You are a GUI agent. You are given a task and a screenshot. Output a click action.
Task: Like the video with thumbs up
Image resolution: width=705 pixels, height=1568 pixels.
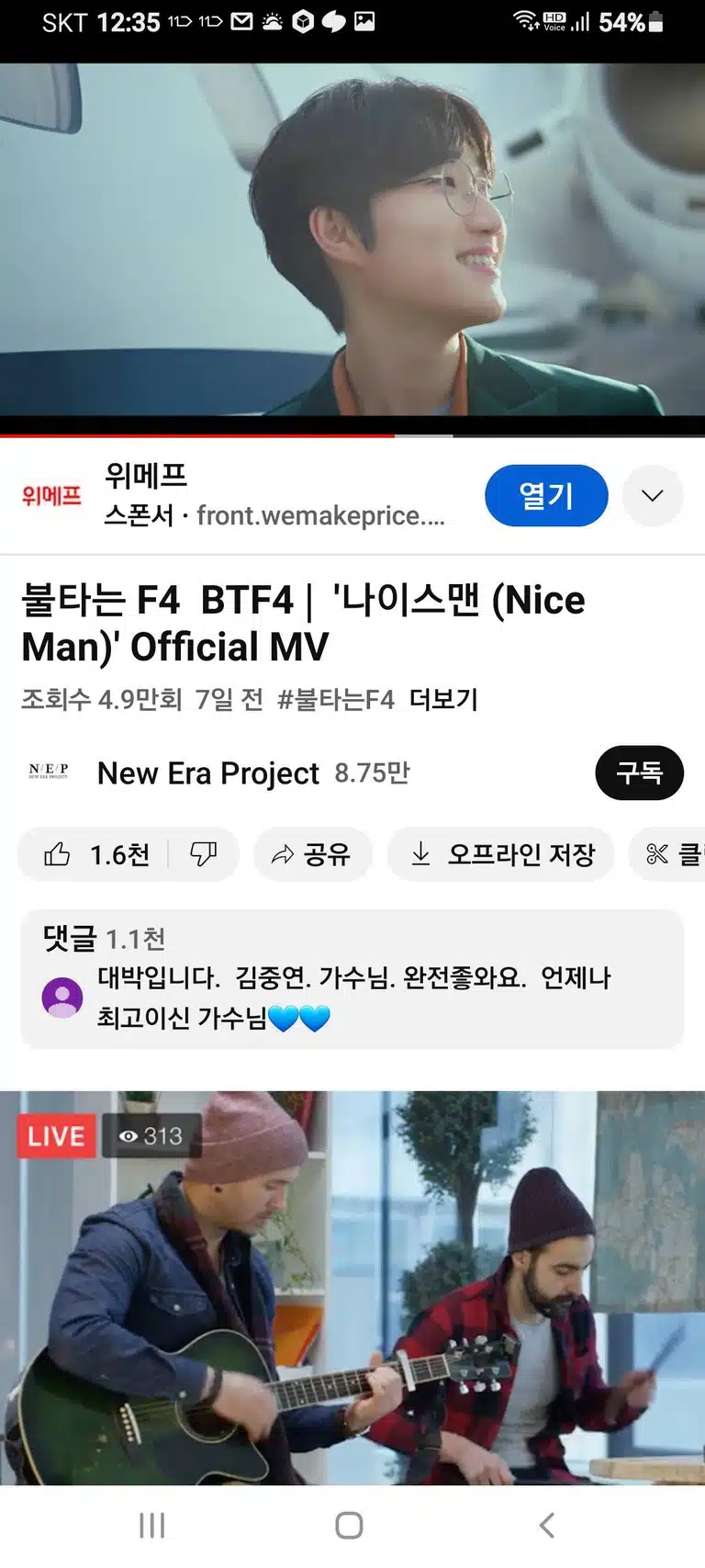[95, 855]
